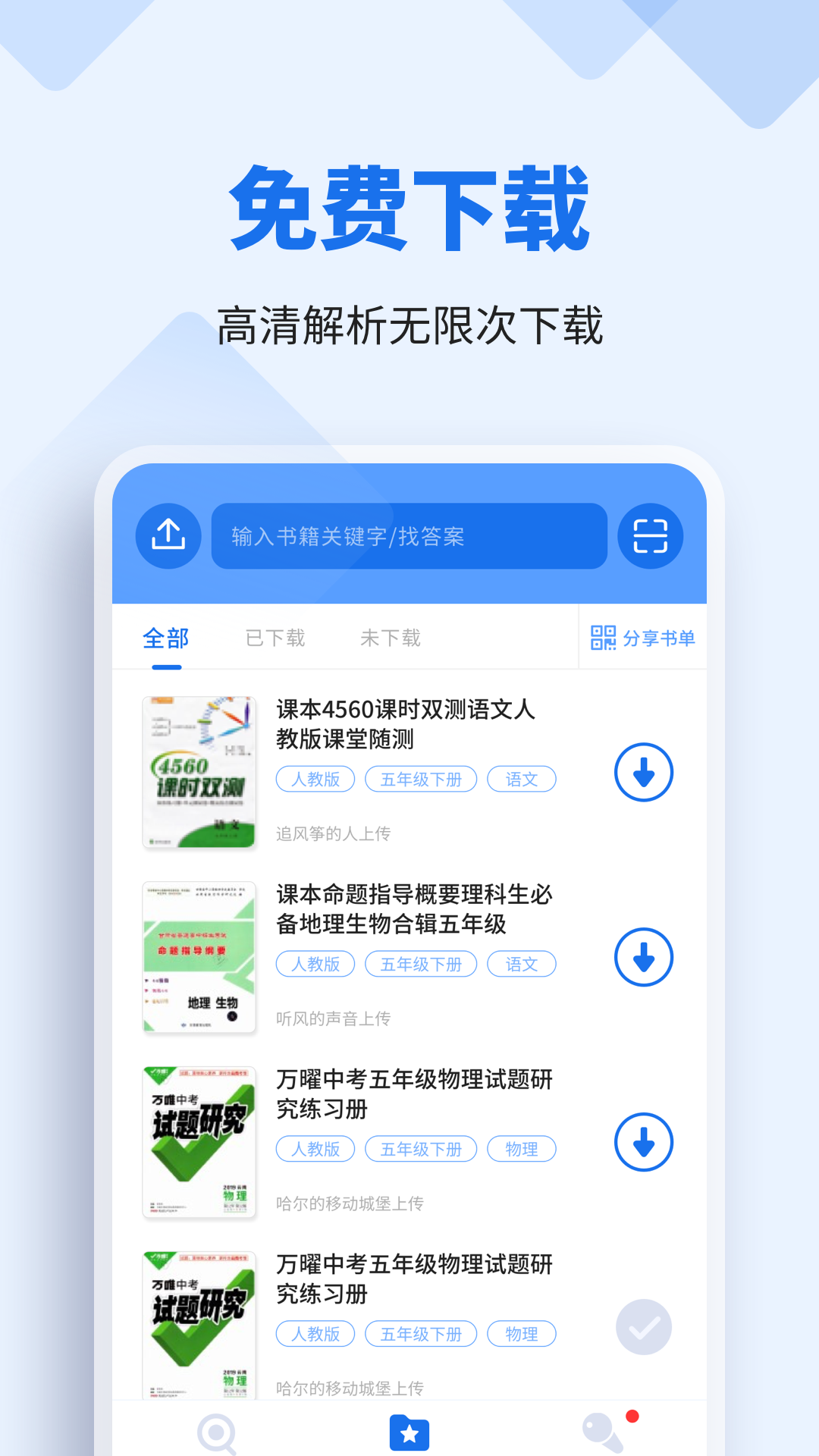Open the scan-to-search icon
This screenshot has height=1456, width=819.
pos(651,535)
